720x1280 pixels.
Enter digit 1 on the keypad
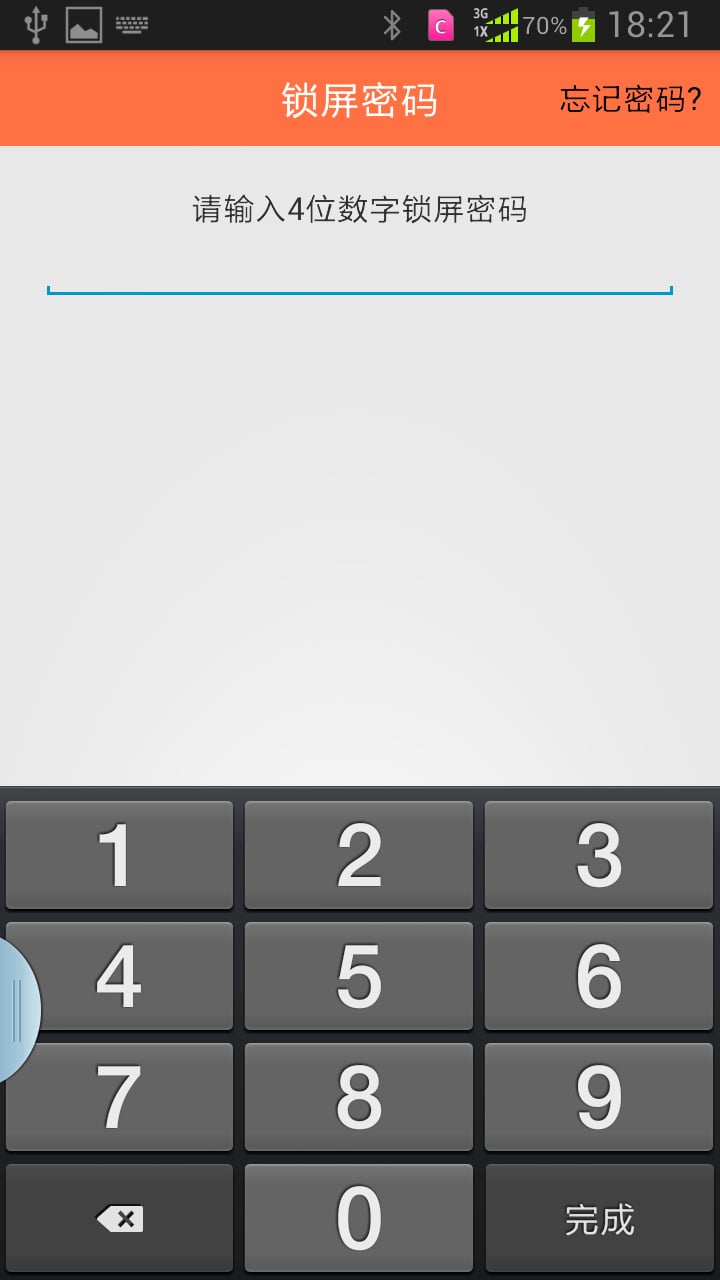tap(119, 855)
